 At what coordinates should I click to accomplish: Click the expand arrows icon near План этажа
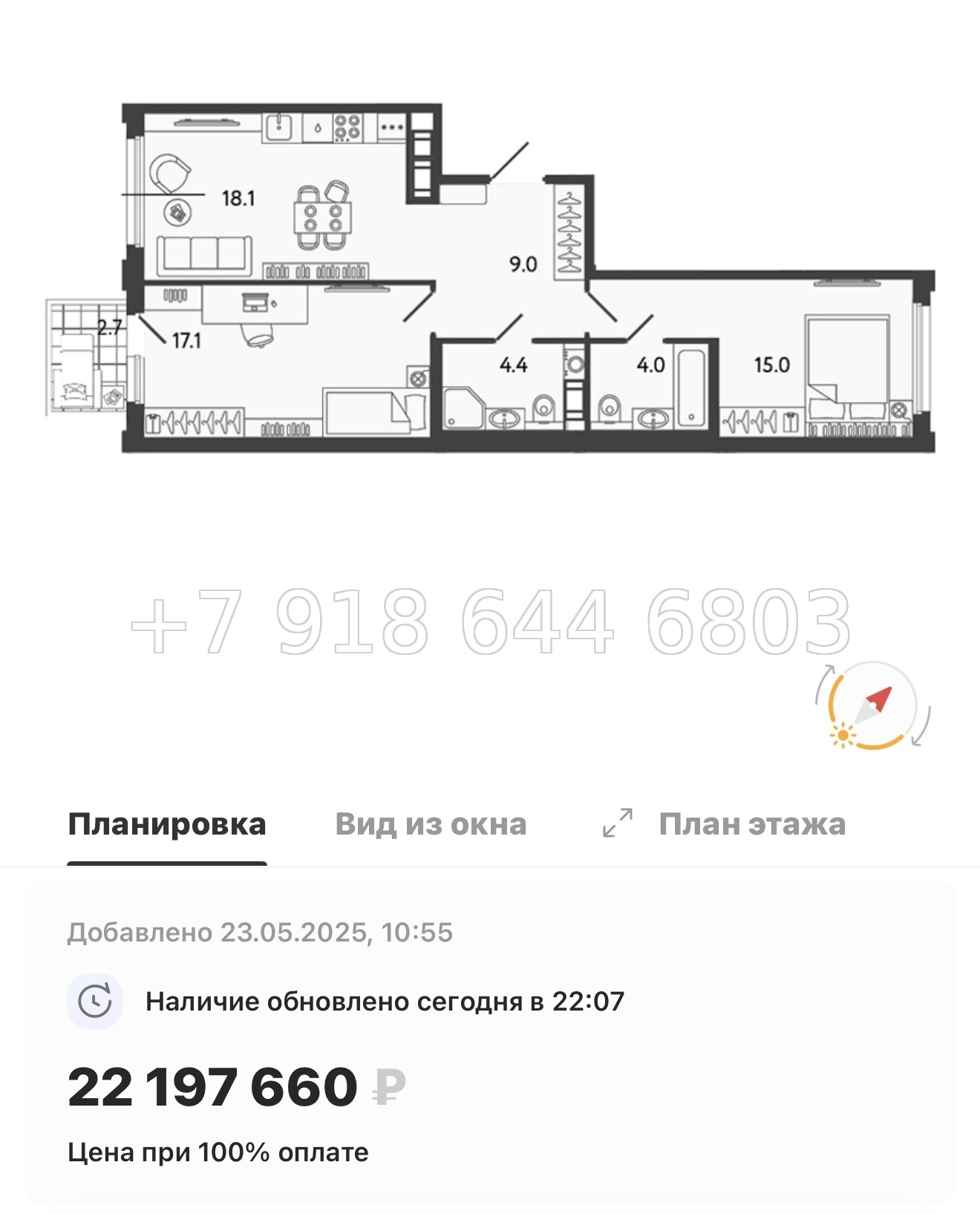(x=618, y=823)
